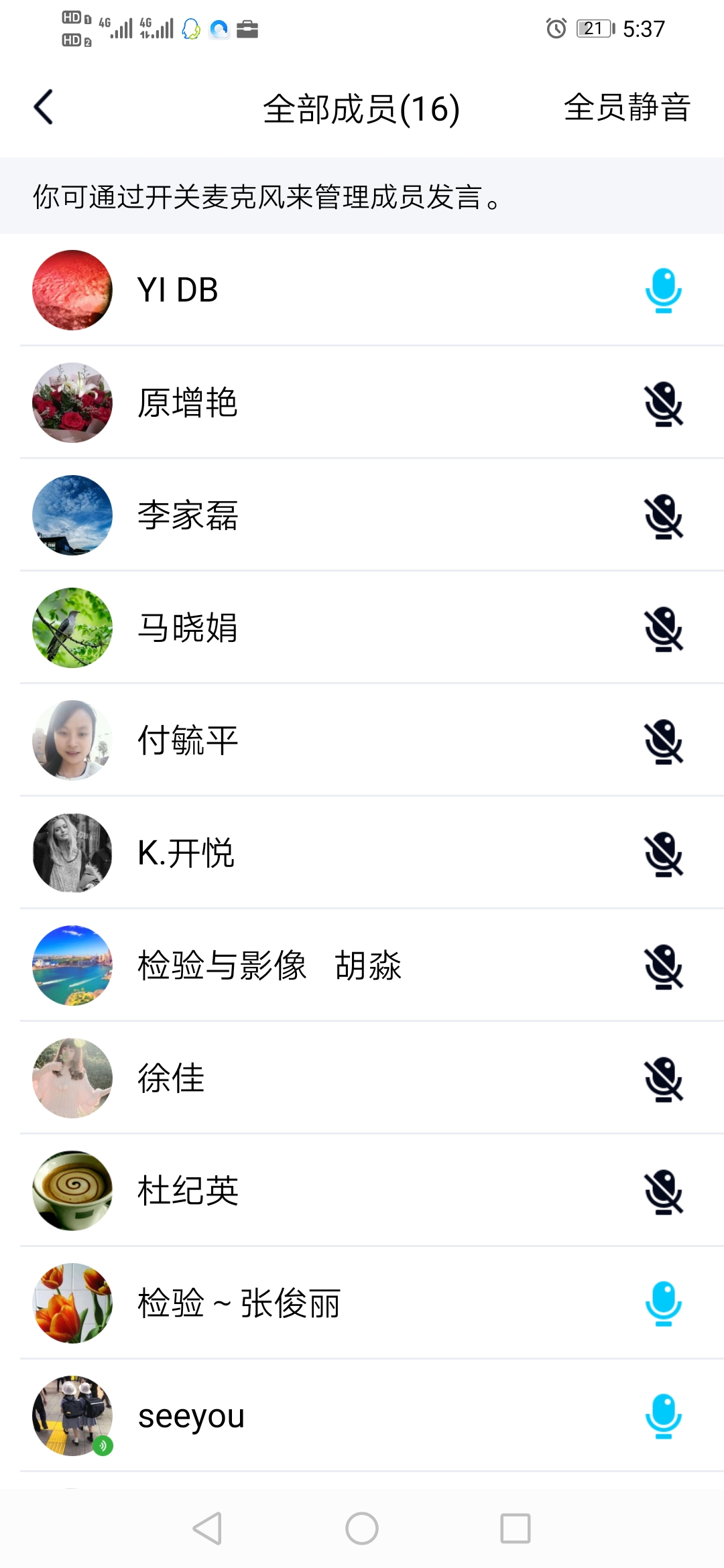This screenshot has height=1568, width=724.
Task: Go back from the all members list
Action: click(x=44, y=107)
